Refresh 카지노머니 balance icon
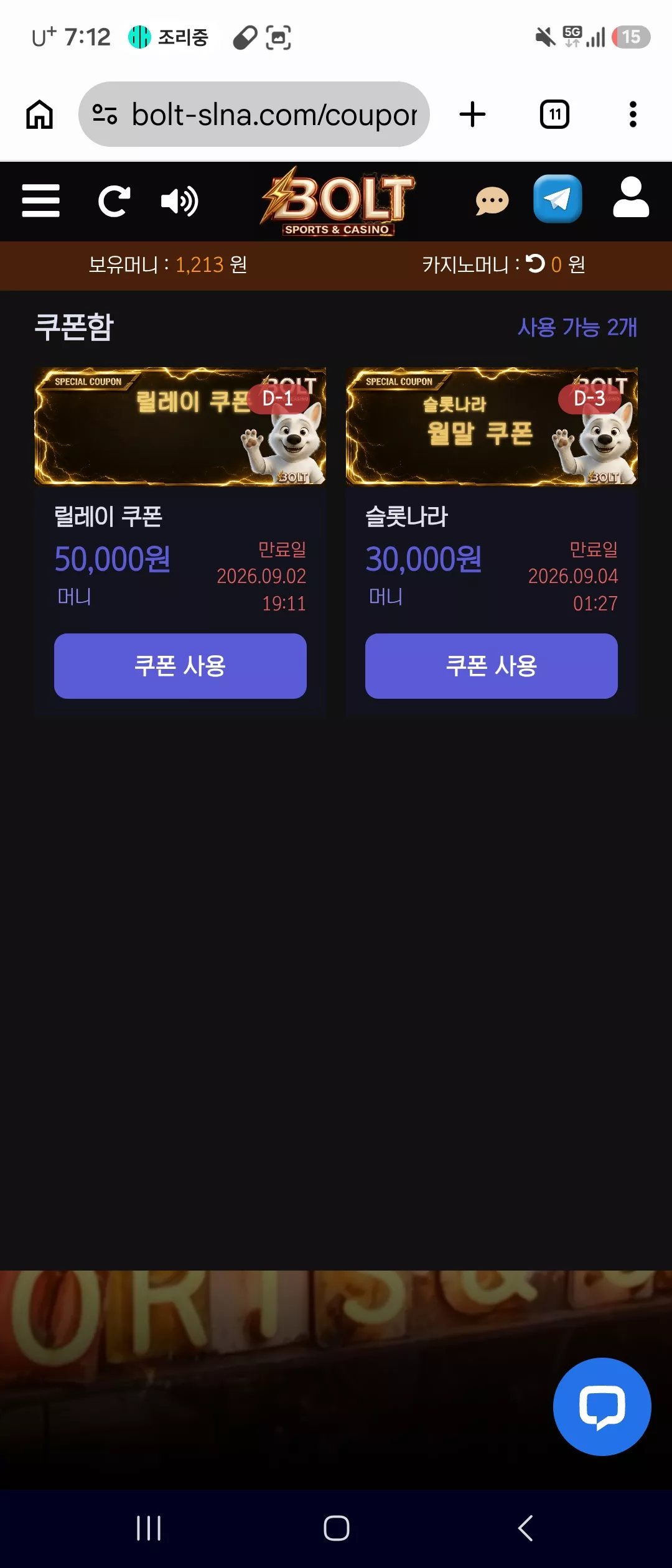This screenshot has width=672, height=1568. 535,264
